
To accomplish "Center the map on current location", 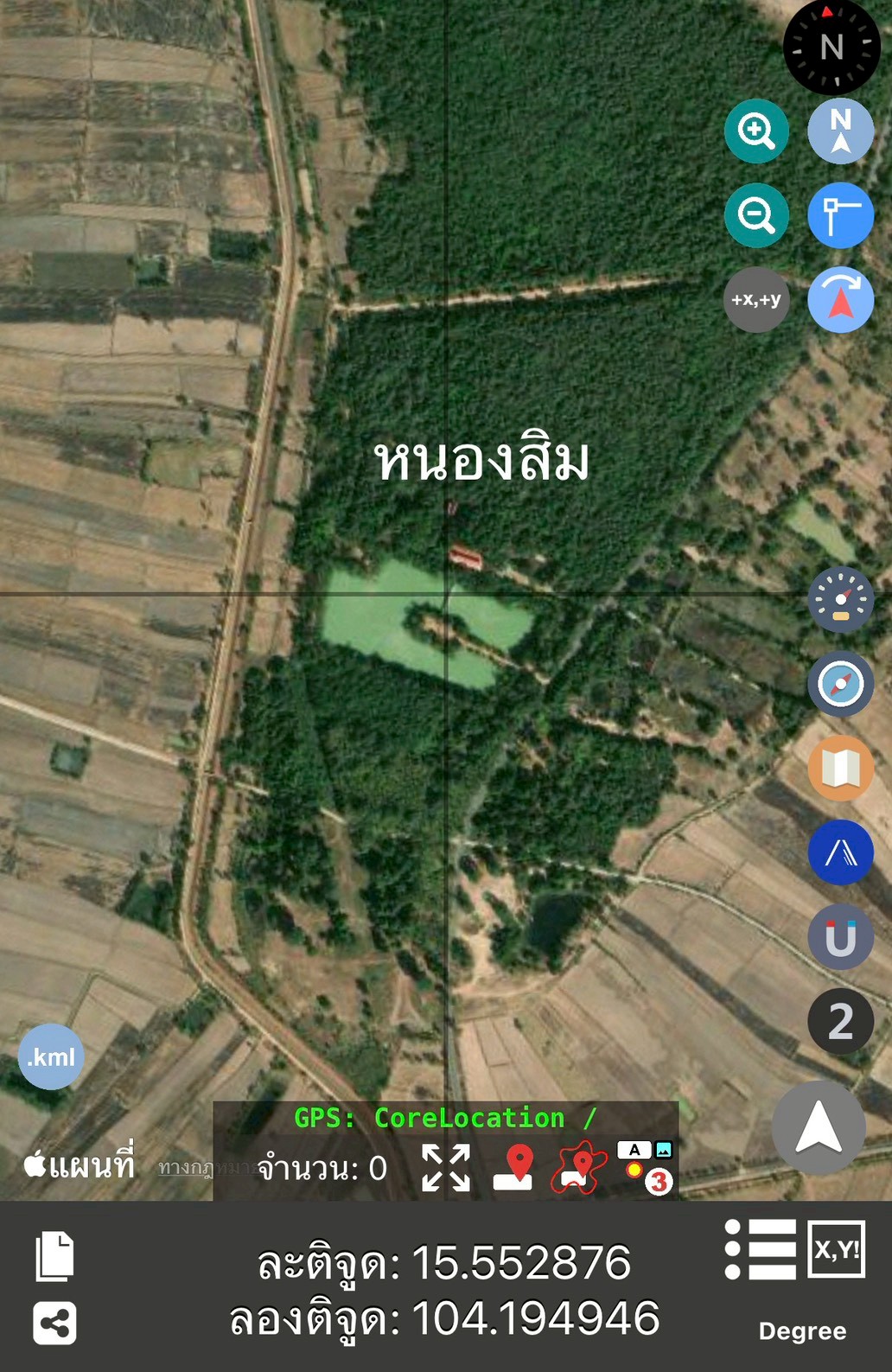I will pyautogui.click(x=818, y=1127).
